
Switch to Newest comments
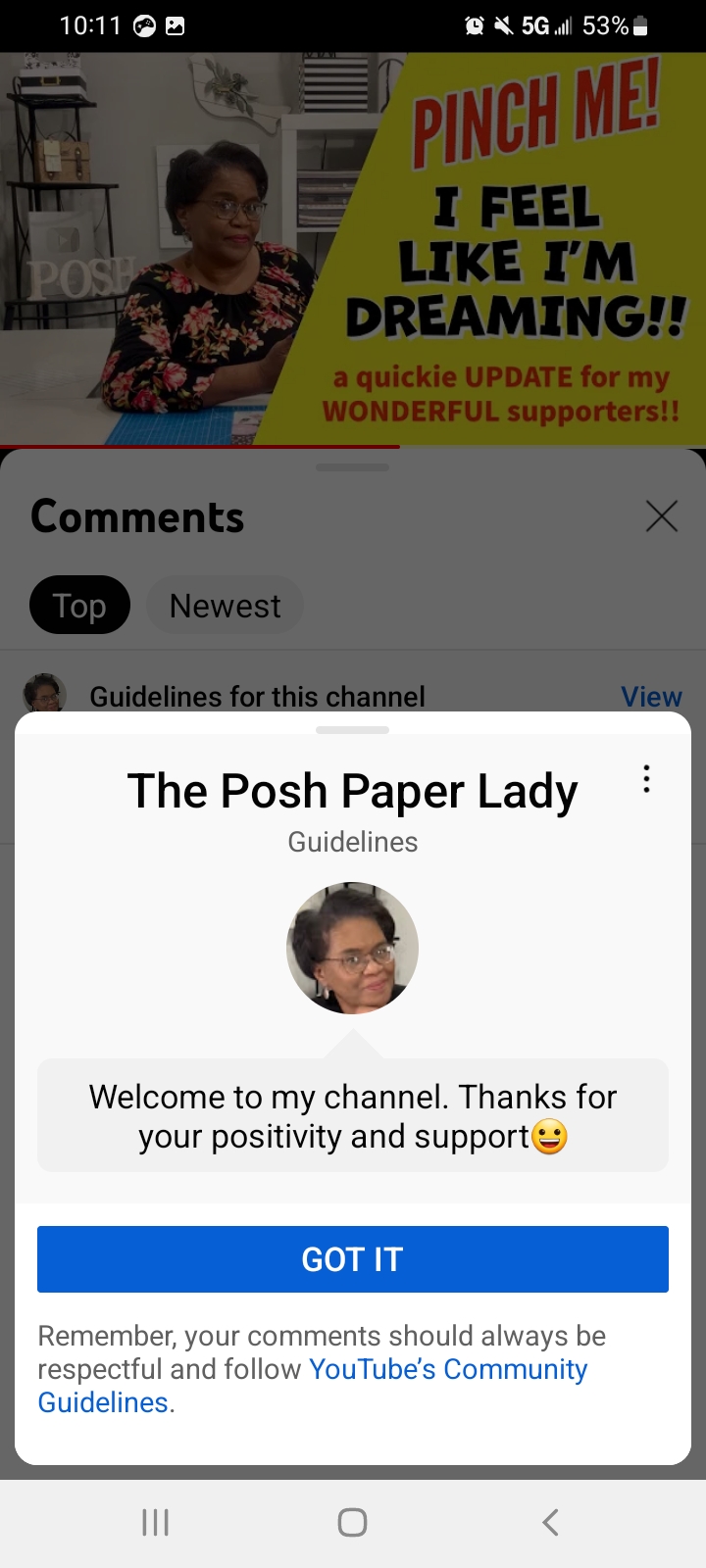(x=225, y=606)
